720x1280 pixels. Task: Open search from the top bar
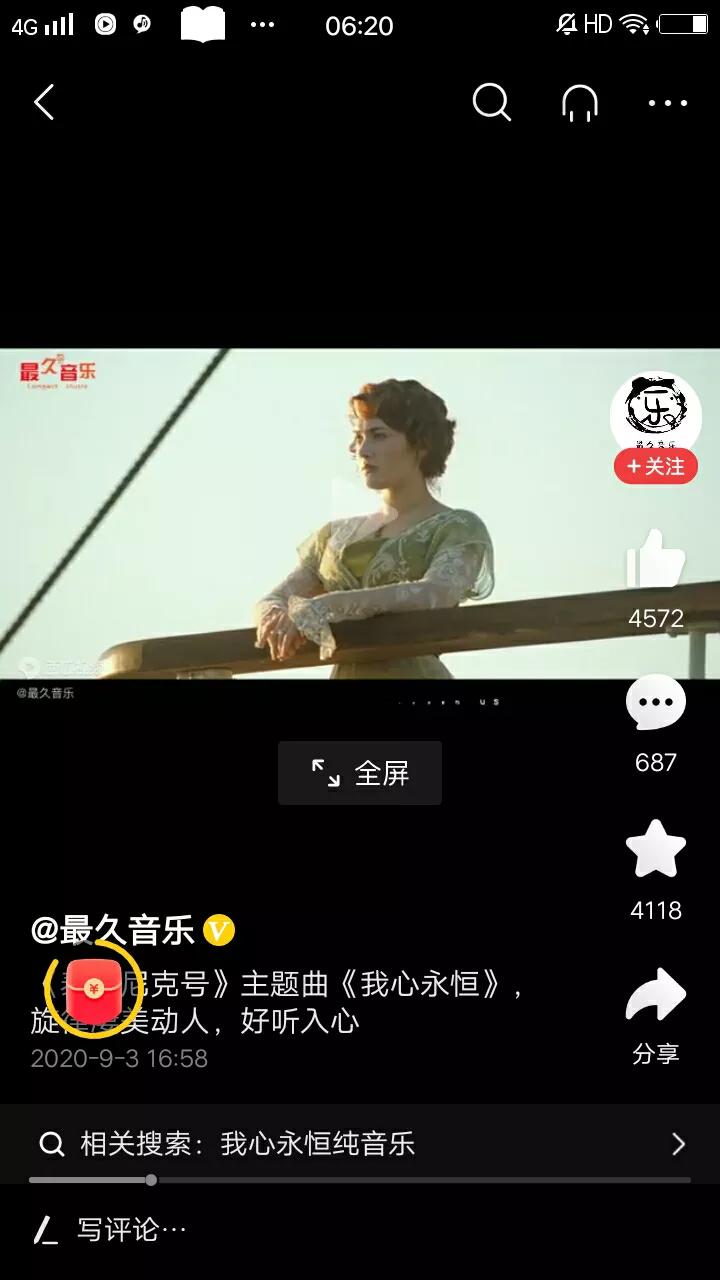tap(491, 103)
